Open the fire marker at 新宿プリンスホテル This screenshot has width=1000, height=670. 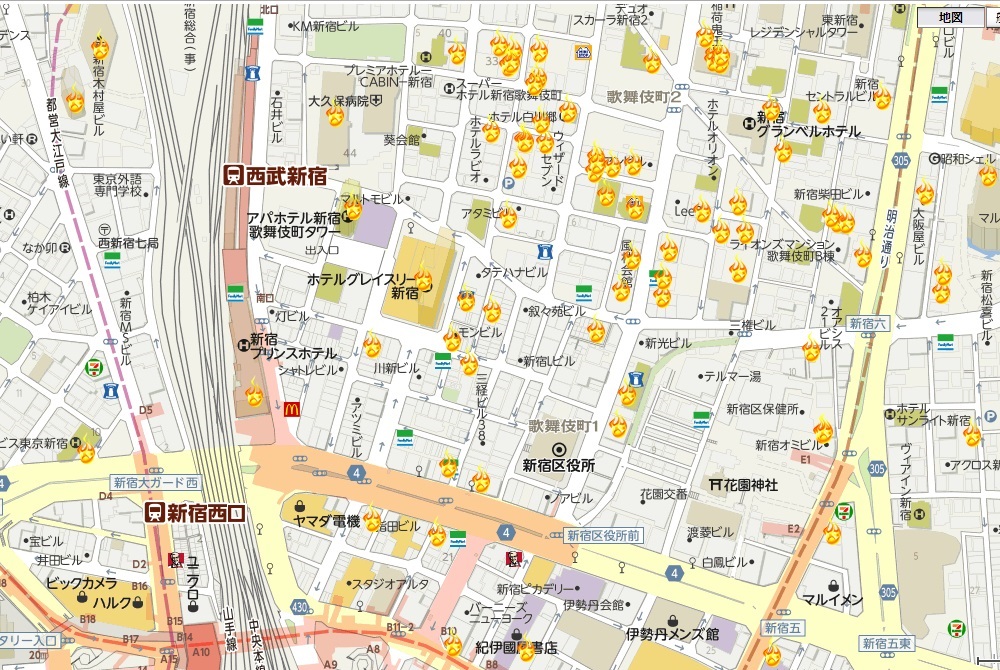(254, 394)
